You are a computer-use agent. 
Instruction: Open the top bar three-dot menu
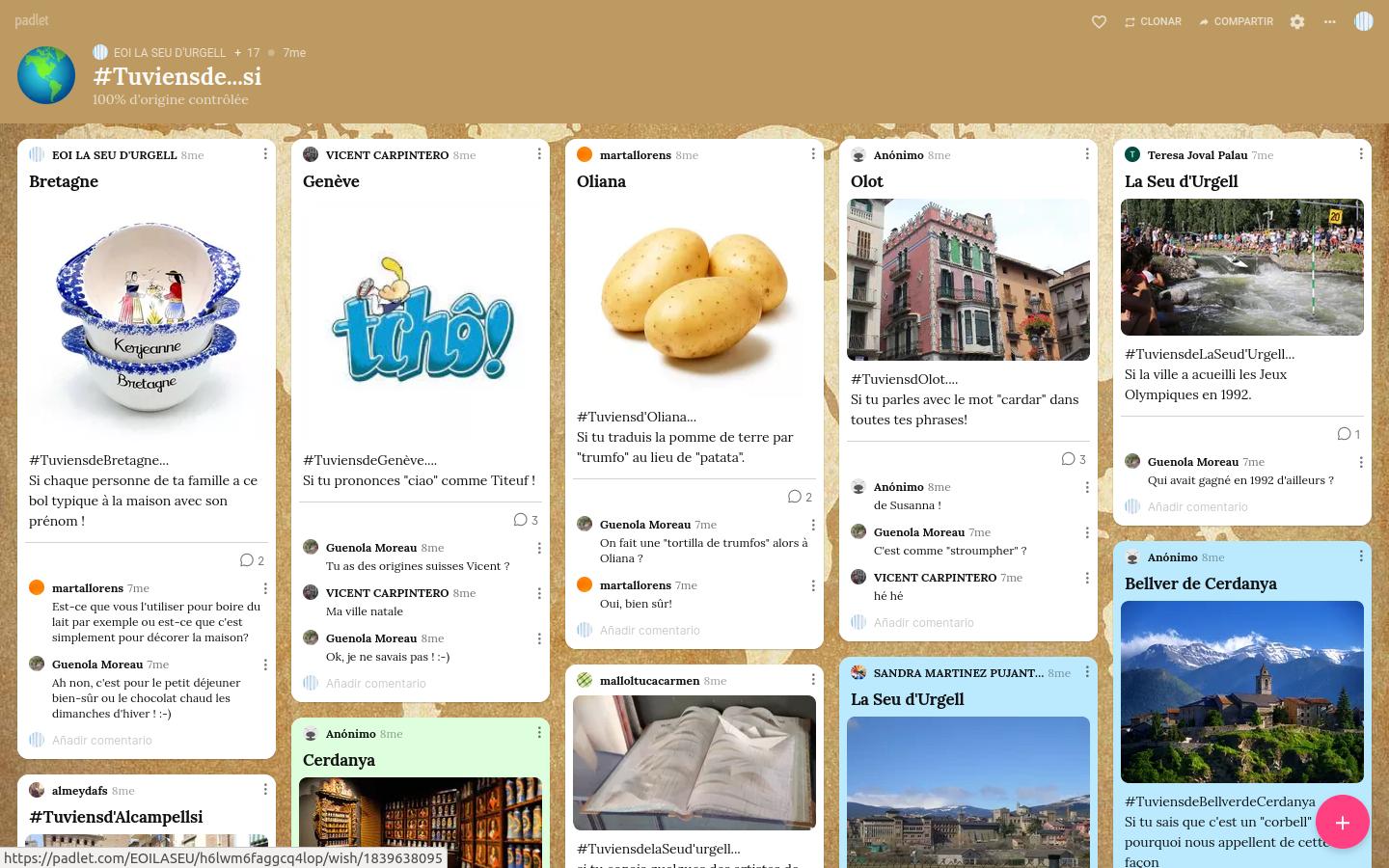(1330, 21)
